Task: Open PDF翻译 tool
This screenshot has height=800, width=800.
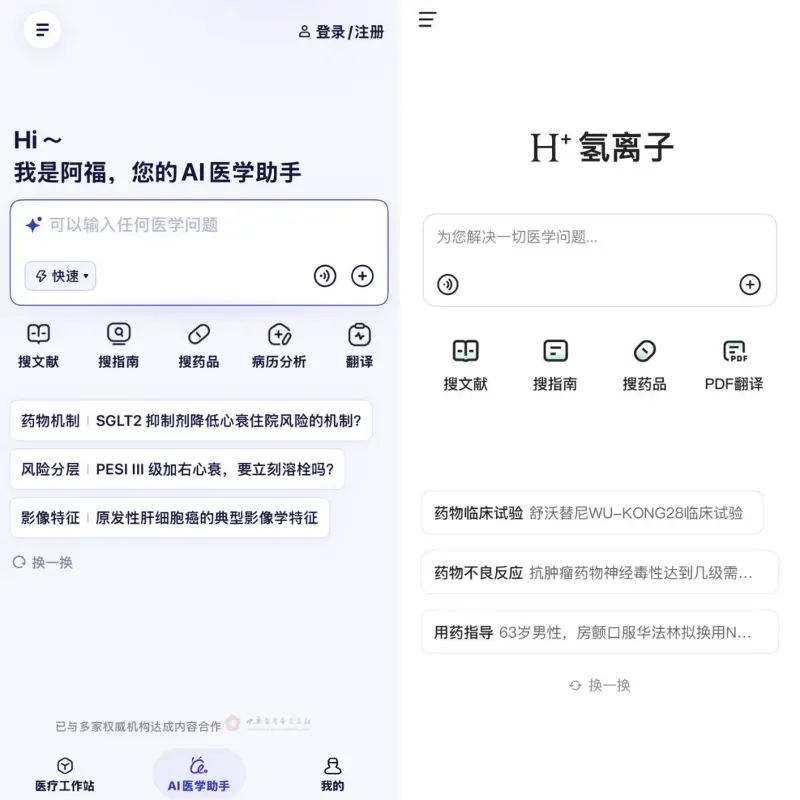Action: 734,366
